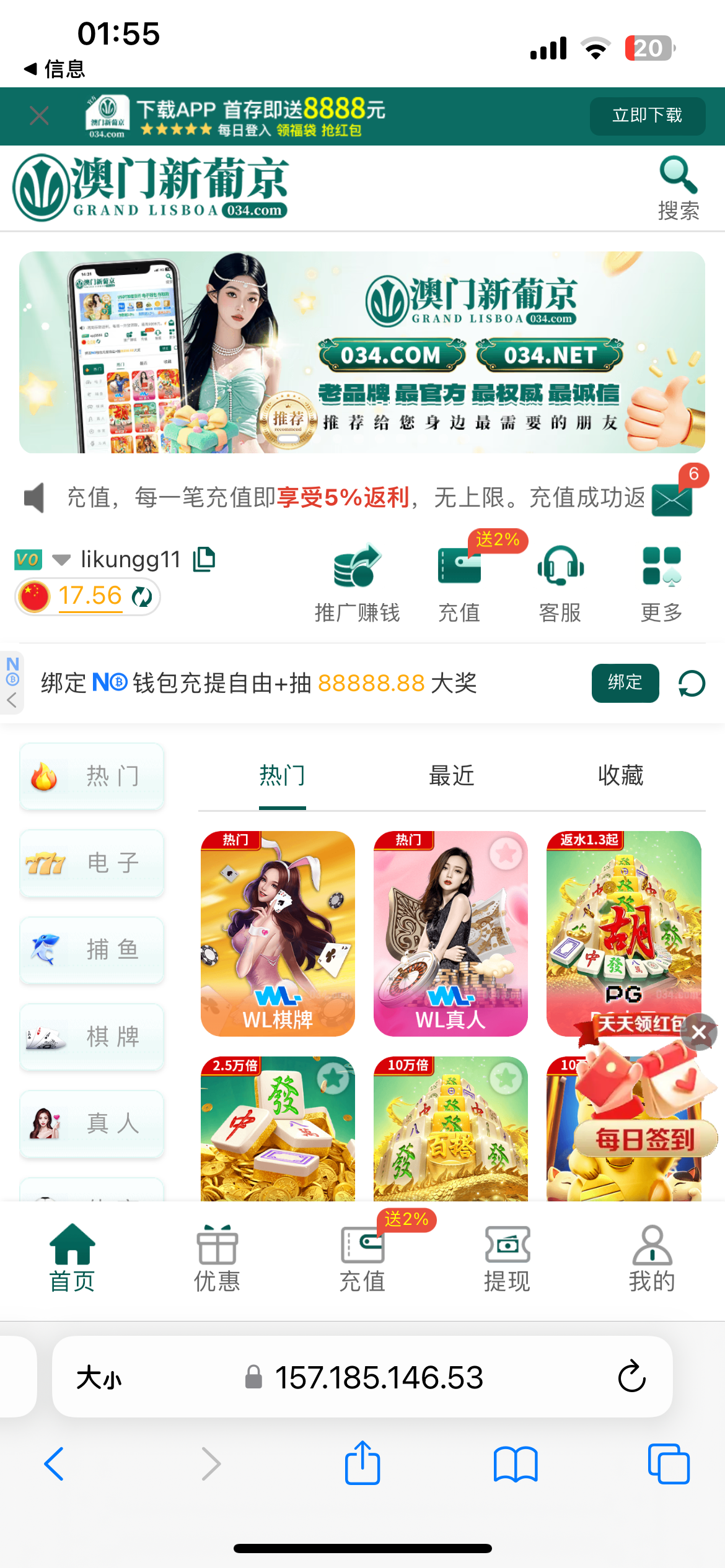
Task: Open the WL真人 game tile
Action: pyautogui.click(x=450, y=933)
